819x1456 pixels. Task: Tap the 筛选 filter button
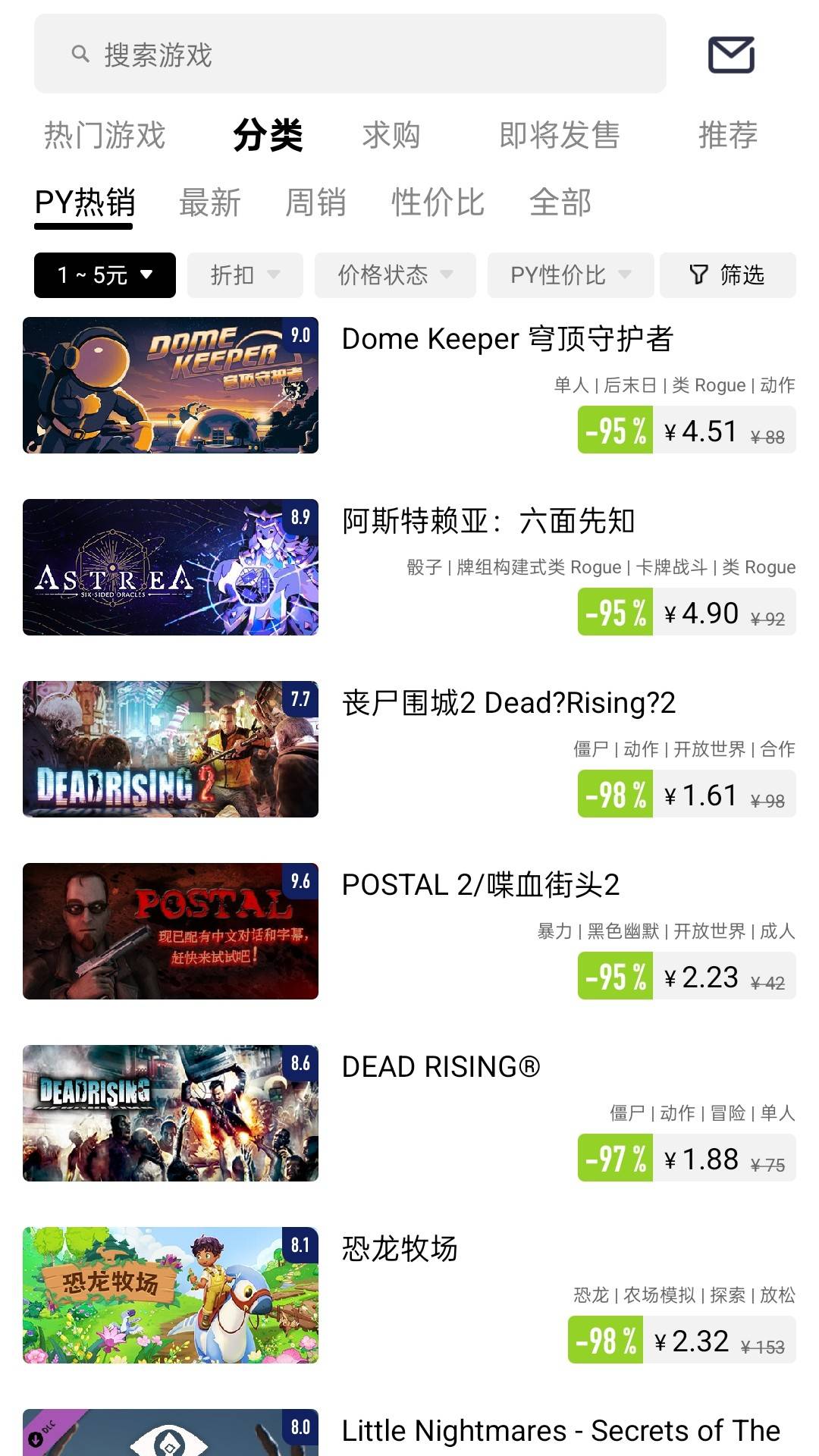[x=727, y=275]
